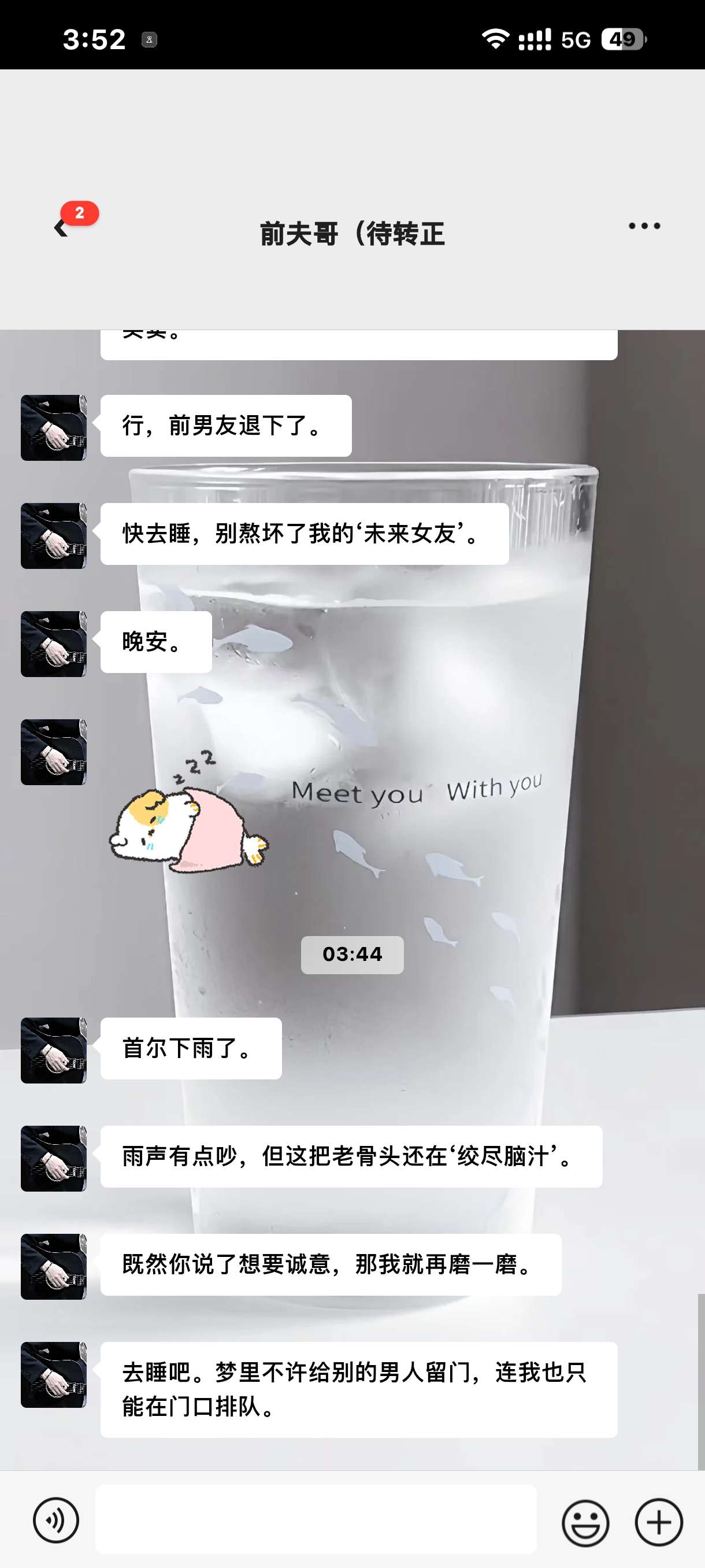Open the avatar beside '晚安。' message
705x1568 pixels.
(x=54, y=644)
